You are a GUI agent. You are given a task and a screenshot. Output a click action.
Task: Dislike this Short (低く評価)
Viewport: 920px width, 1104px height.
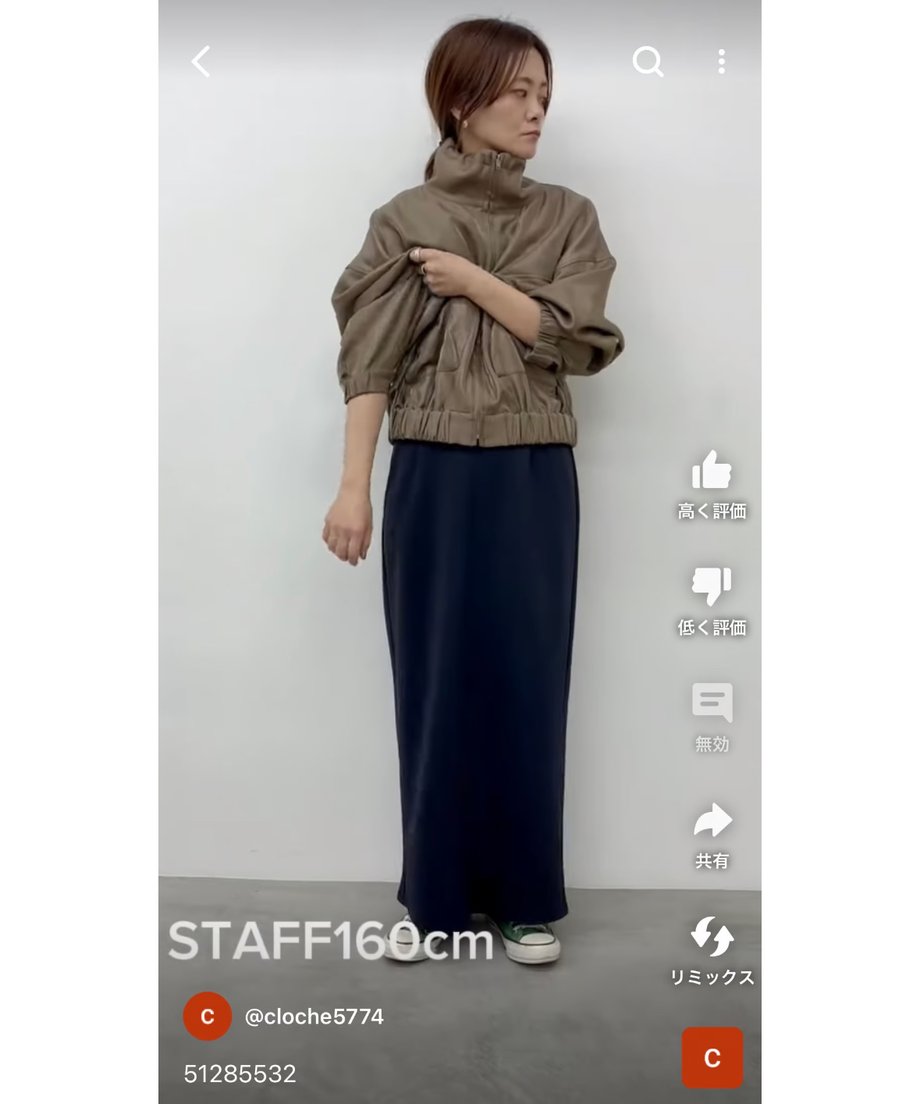coord(712,587)
